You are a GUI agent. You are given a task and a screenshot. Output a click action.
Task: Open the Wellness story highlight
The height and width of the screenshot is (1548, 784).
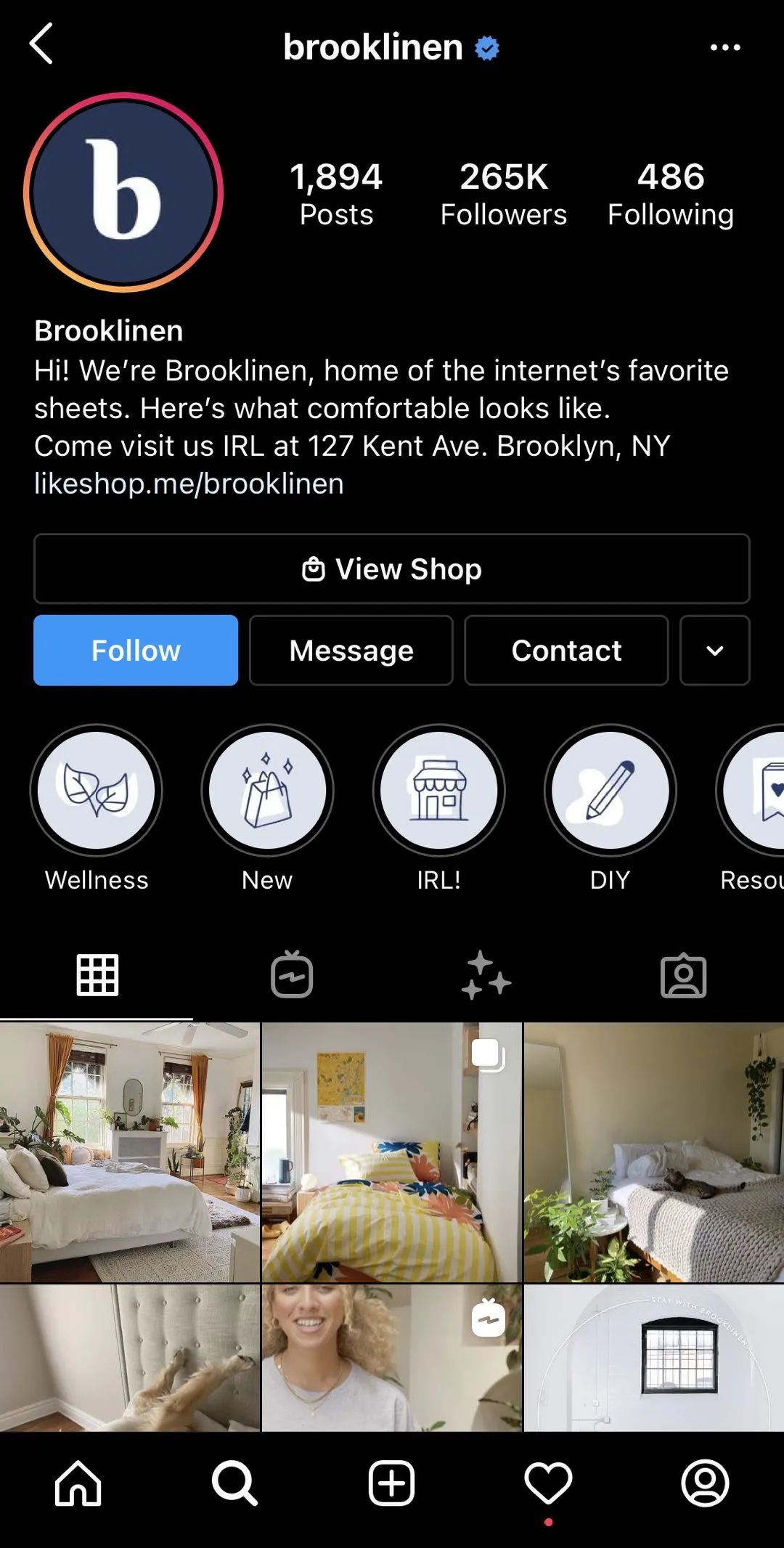(97, 790)
